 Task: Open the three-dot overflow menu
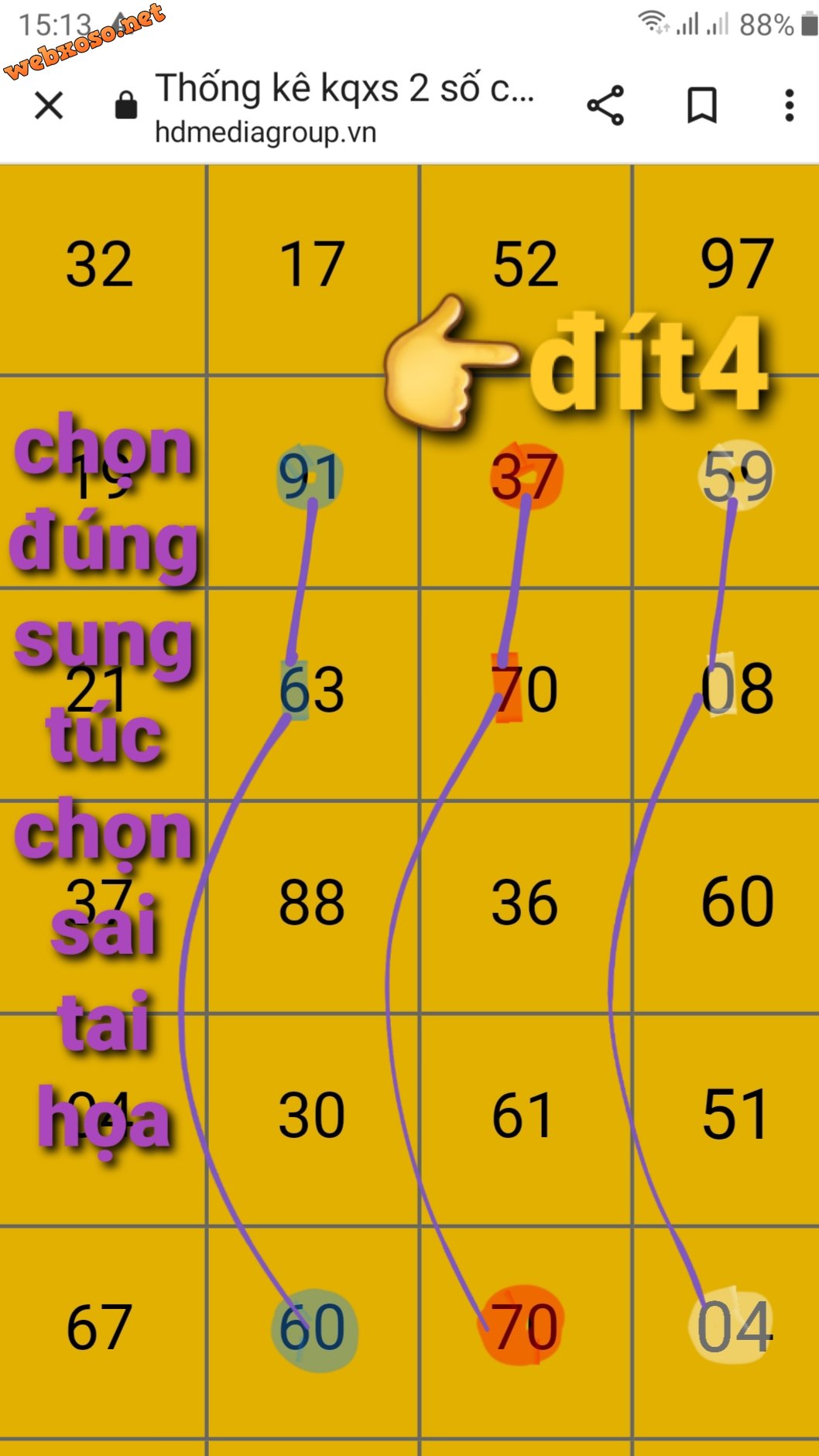789,105
